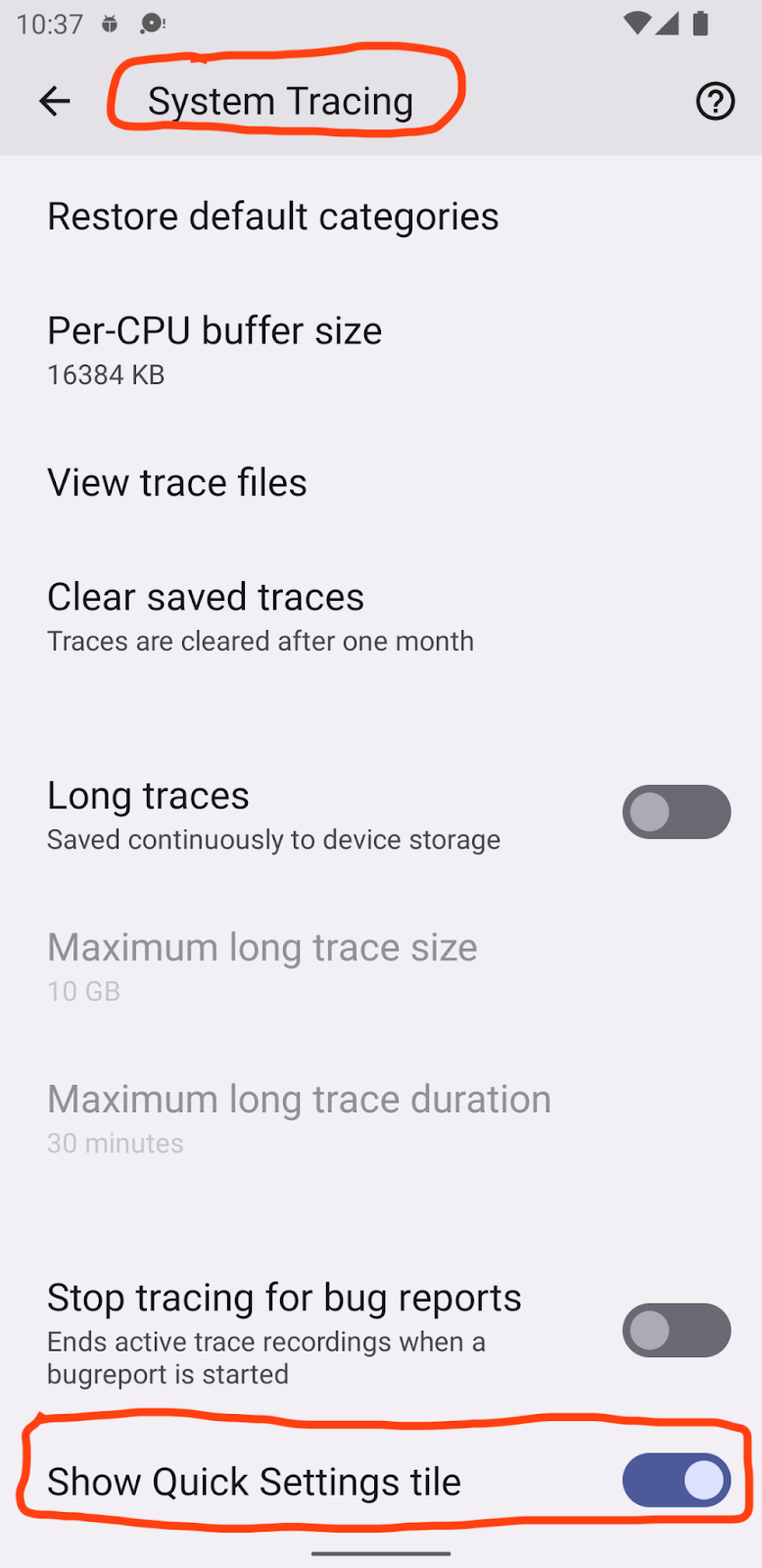The height and width of the screenshot is (1568, 762).
Task: Enable the Long traces switch
Action: (676, 812)
